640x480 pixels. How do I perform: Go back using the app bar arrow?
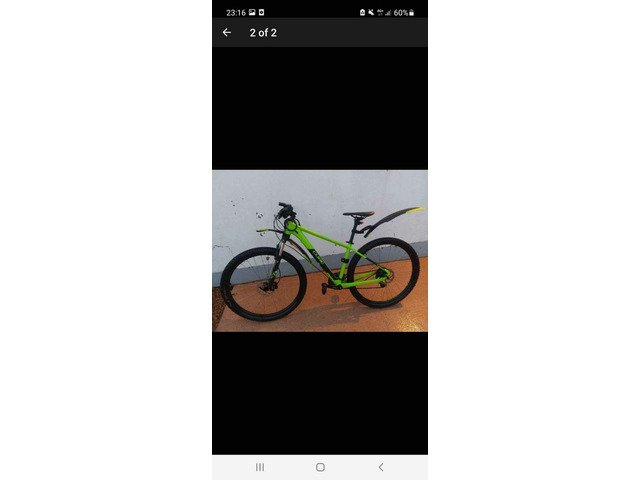pyautogui.click(x=227, y=33)
